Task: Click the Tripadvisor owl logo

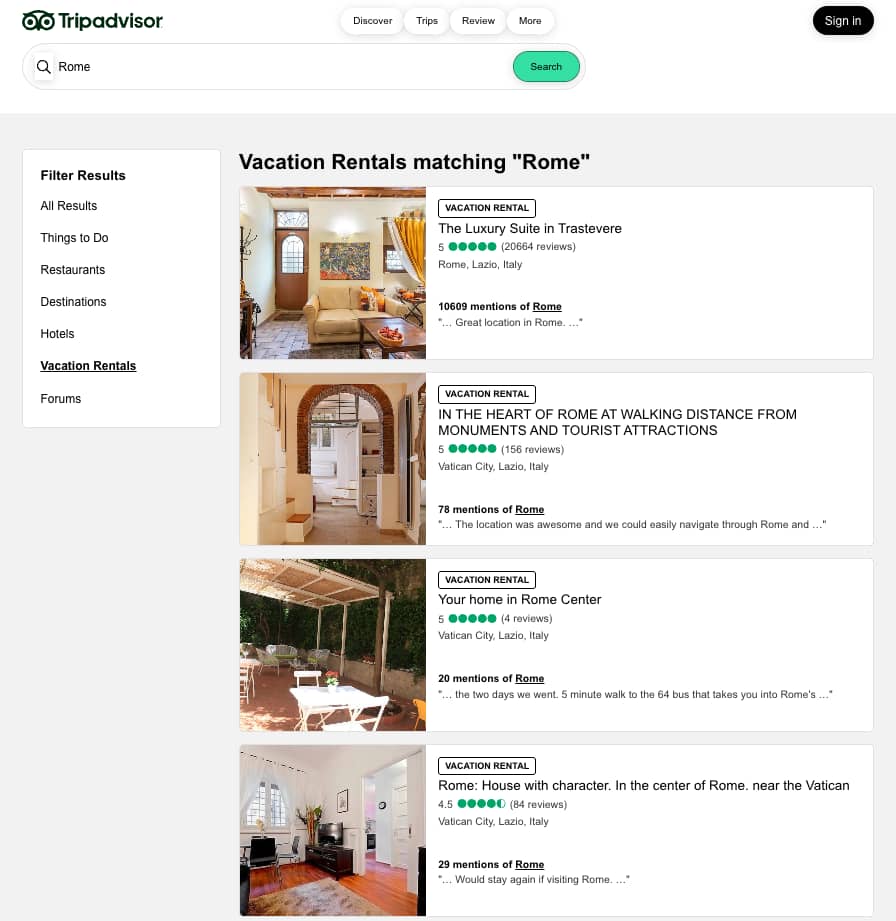Action: (x=38, y=20)
